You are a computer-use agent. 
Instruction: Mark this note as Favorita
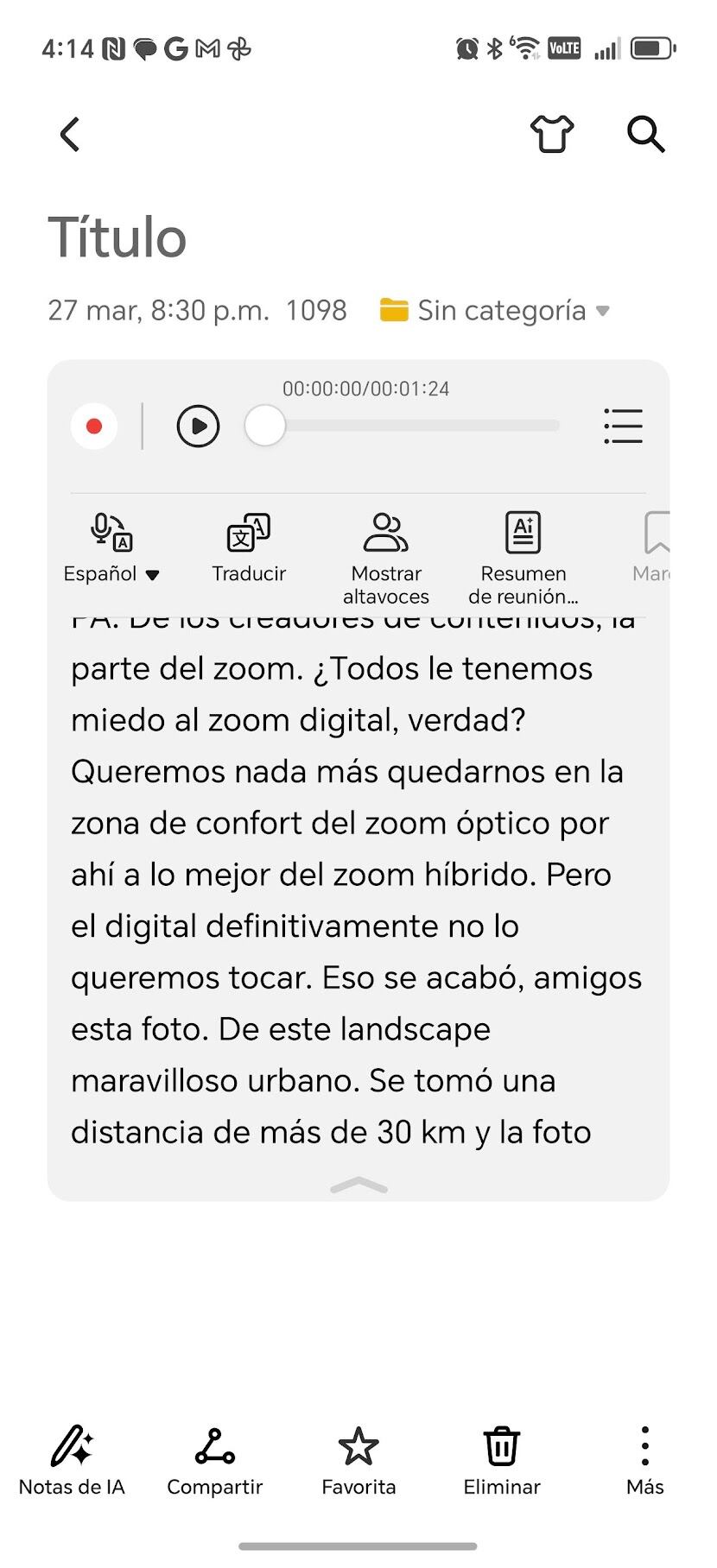pyautogui.click(x=358, y=1461)
